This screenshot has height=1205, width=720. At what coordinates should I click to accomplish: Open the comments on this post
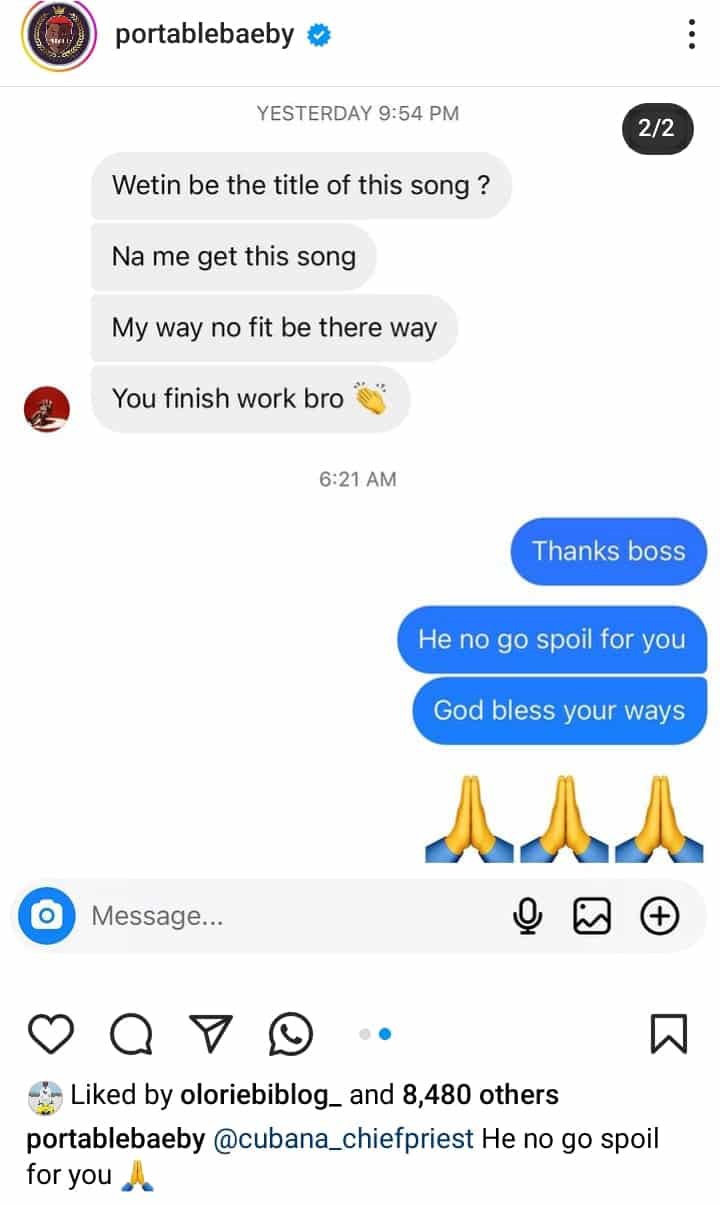[131, 1034]
